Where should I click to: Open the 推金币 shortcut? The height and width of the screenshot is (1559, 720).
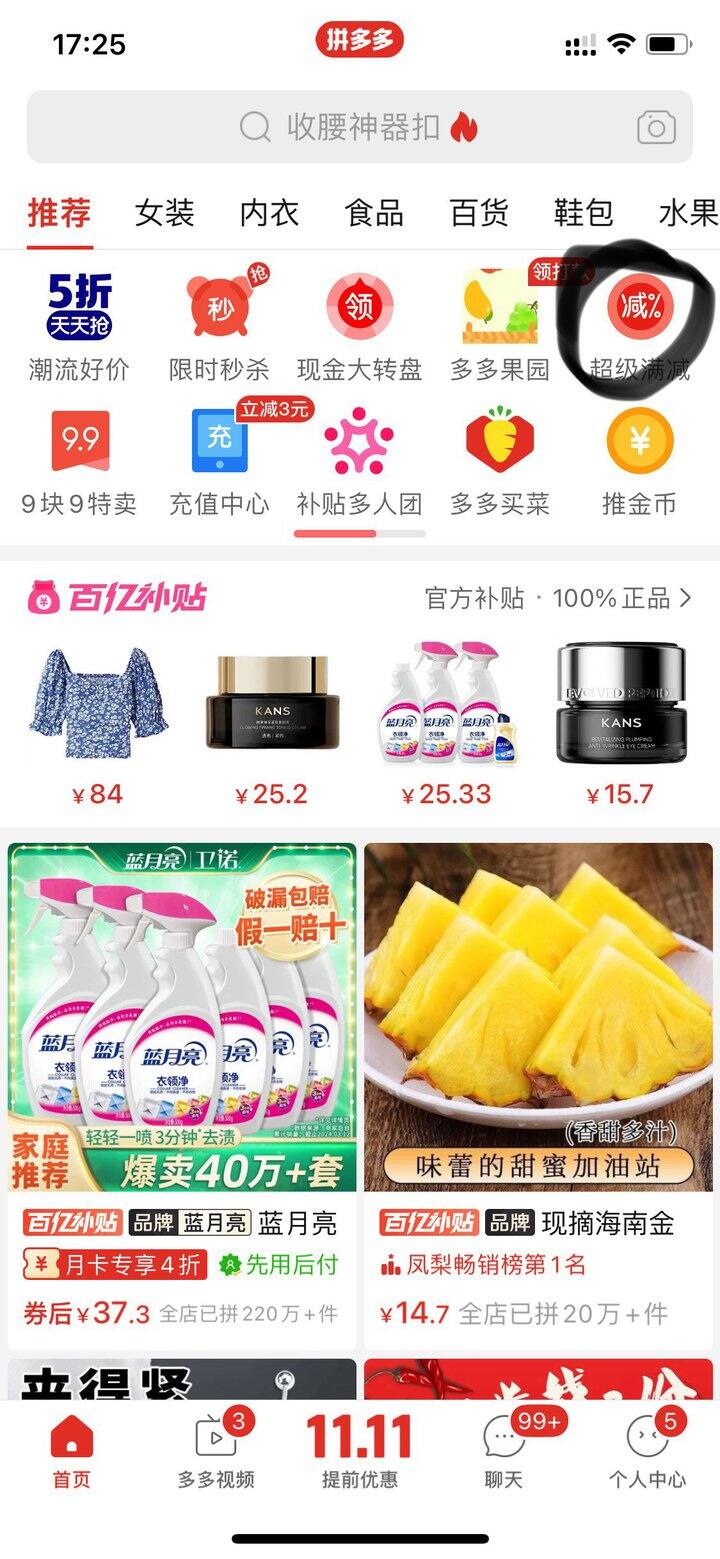click(640, 460)
